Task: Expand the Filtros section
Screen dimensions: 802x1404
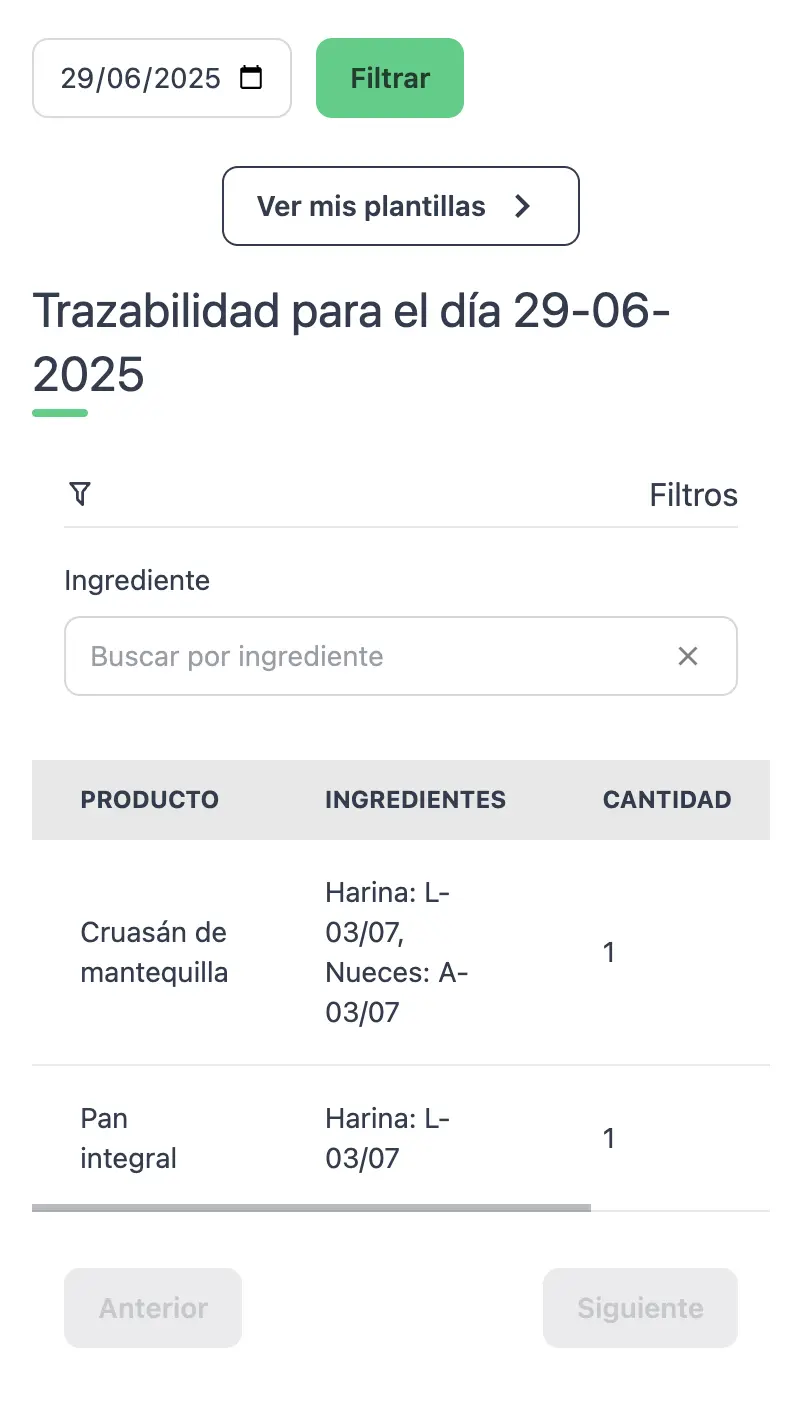Action: (x=693, y=494)
